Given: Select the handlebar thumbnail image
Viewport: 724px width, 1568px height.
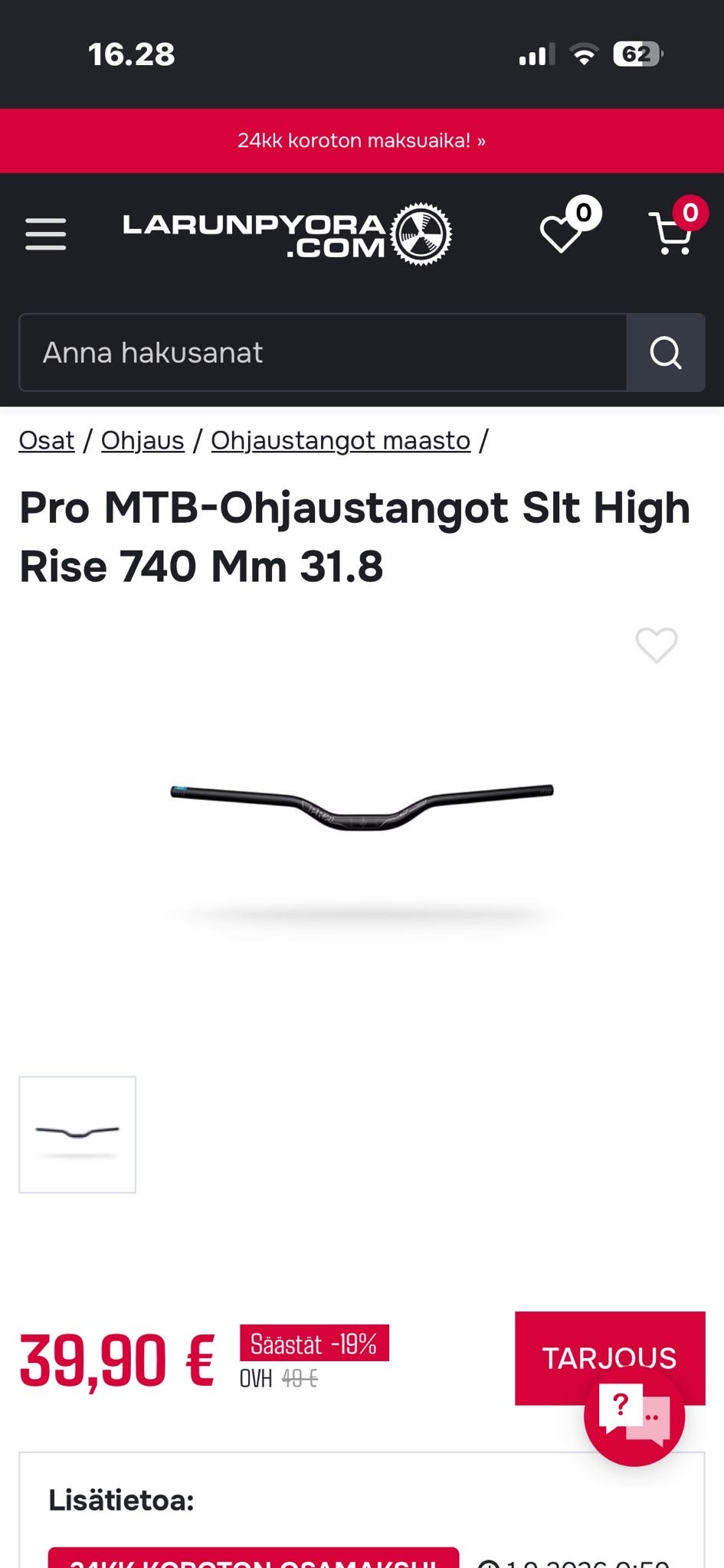Looking at the screenshot, I should 77,1135.
